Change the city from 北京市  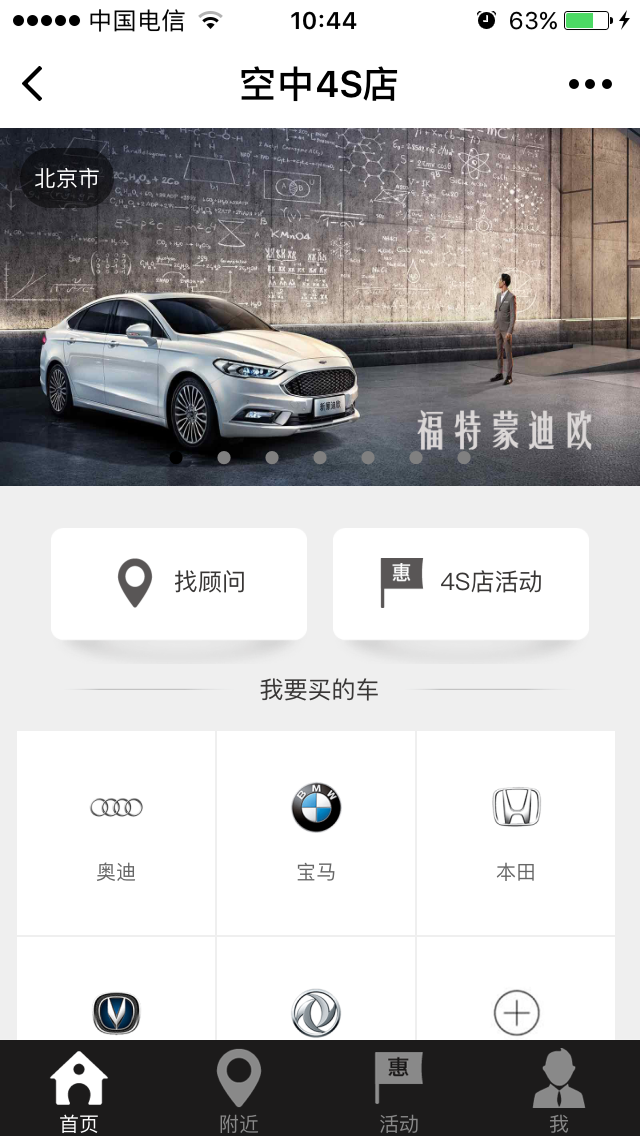click(x=67, y=179)
